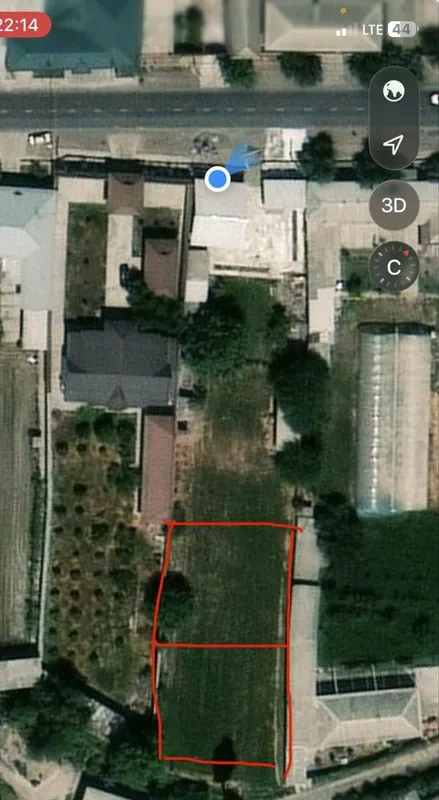Screen dimensions: 439x800
Task: Switch the map to 3D view
Action: point(394,205)
